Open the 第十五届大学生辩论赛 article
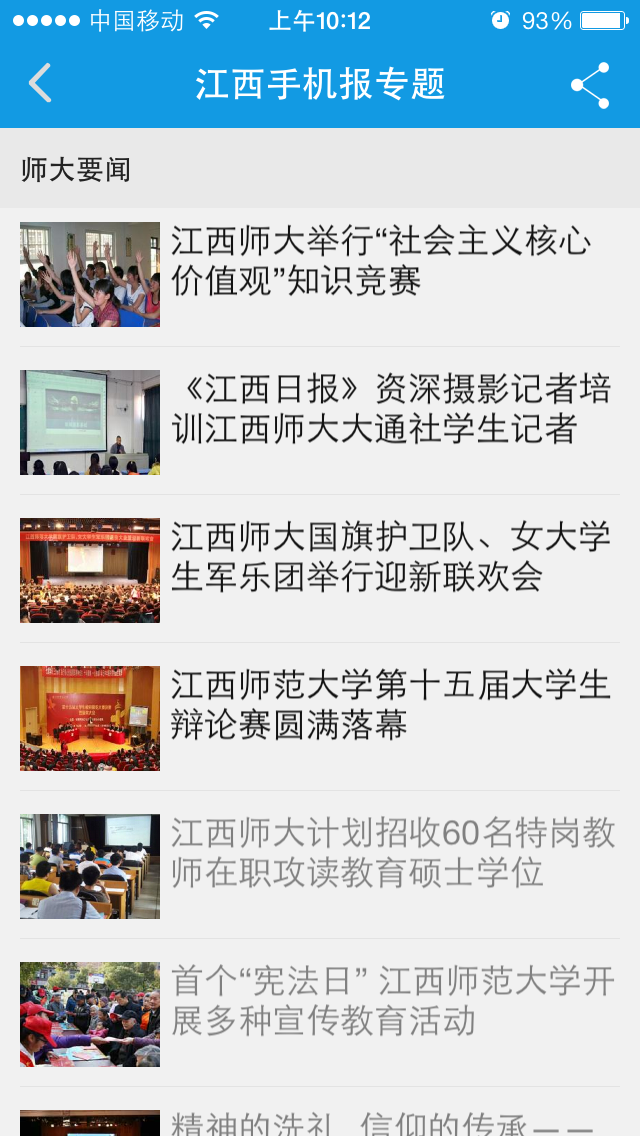 320,717
